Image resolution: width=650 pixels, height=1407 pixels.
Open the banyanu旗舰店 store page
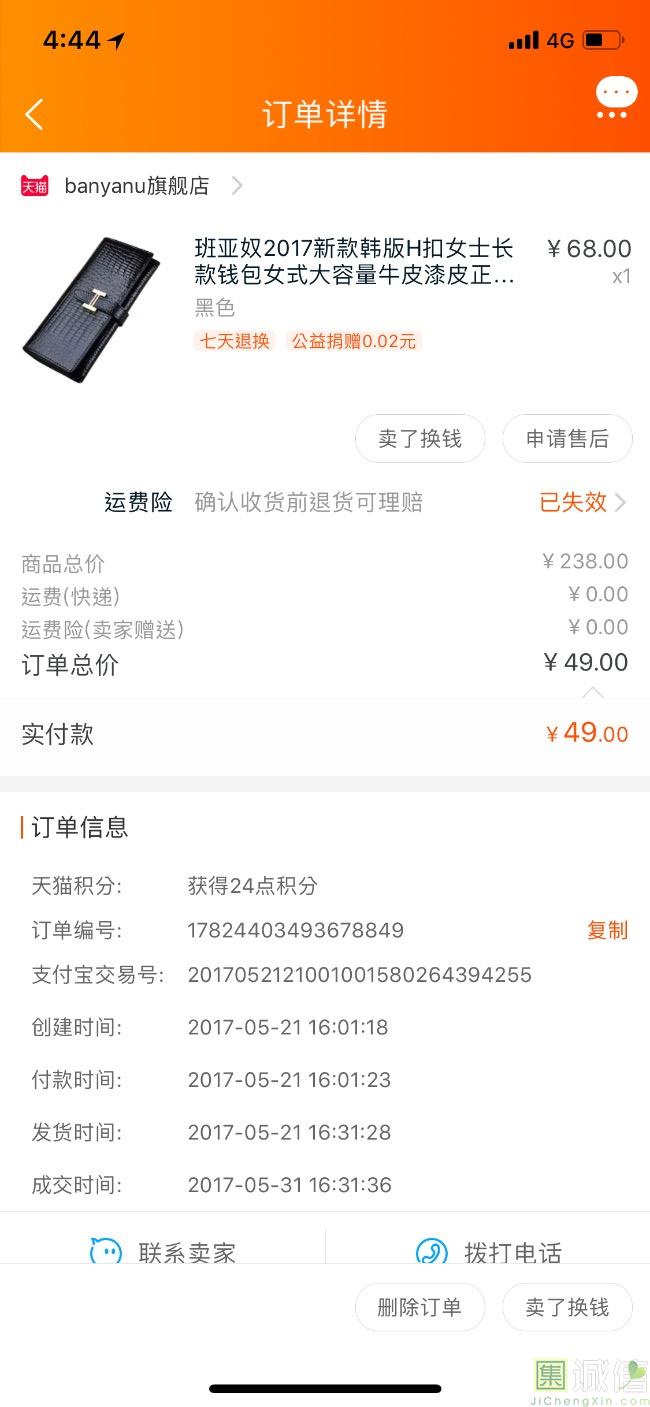(x=137, y=186)
